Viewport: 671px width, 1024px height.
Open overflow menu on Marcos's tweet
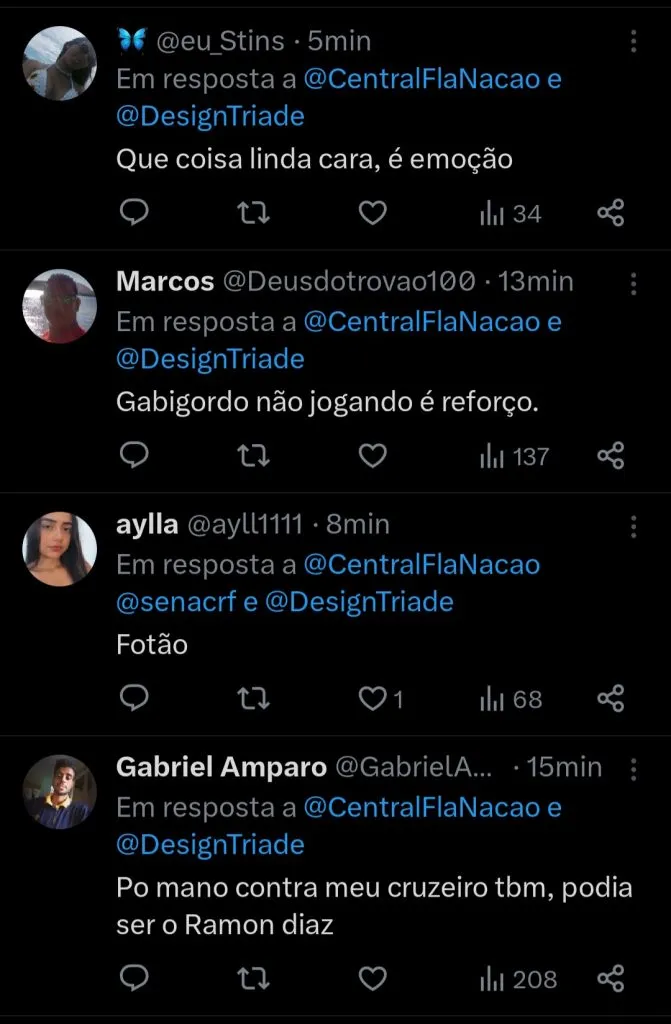634,284
